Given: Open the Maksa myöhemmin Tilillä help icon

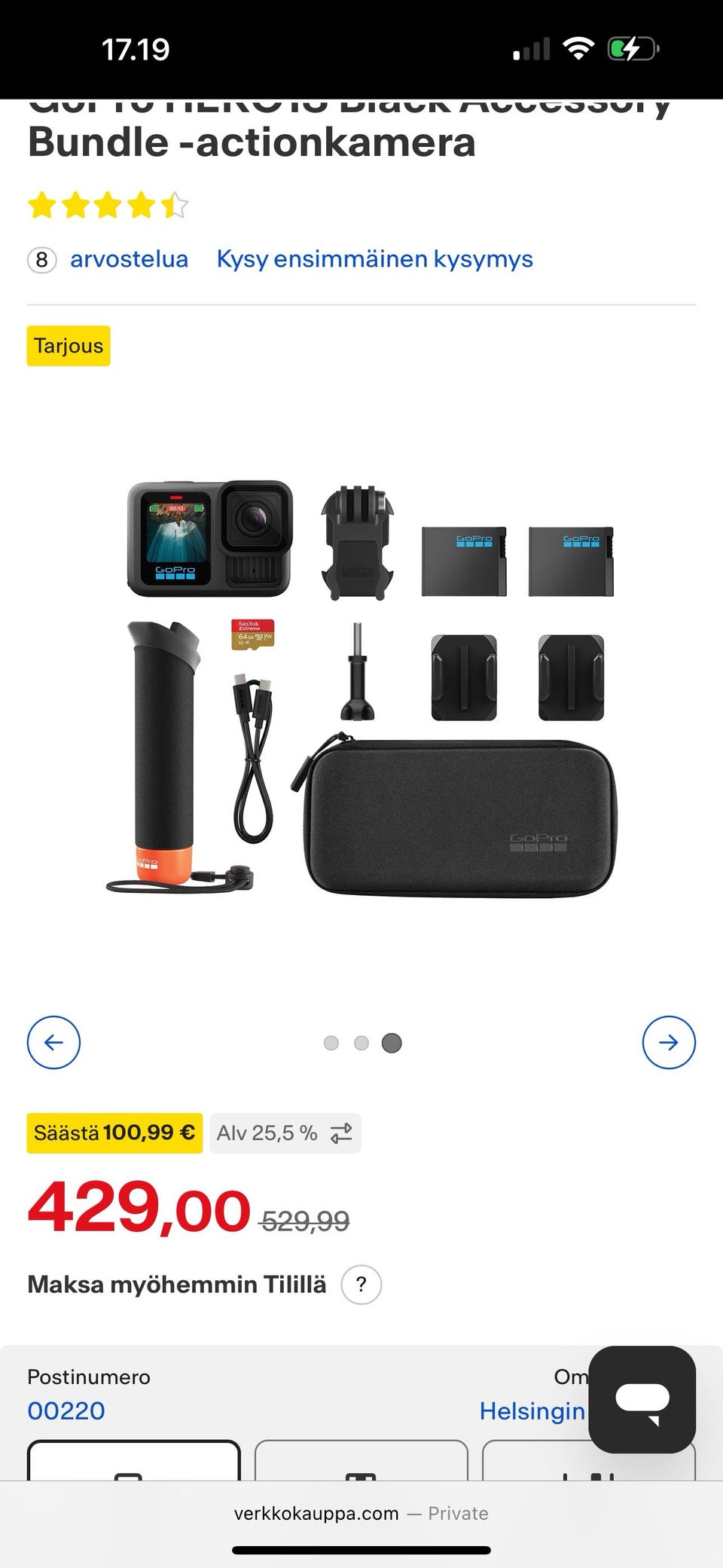Looking at the screenshot, I should pos(361,1285).
